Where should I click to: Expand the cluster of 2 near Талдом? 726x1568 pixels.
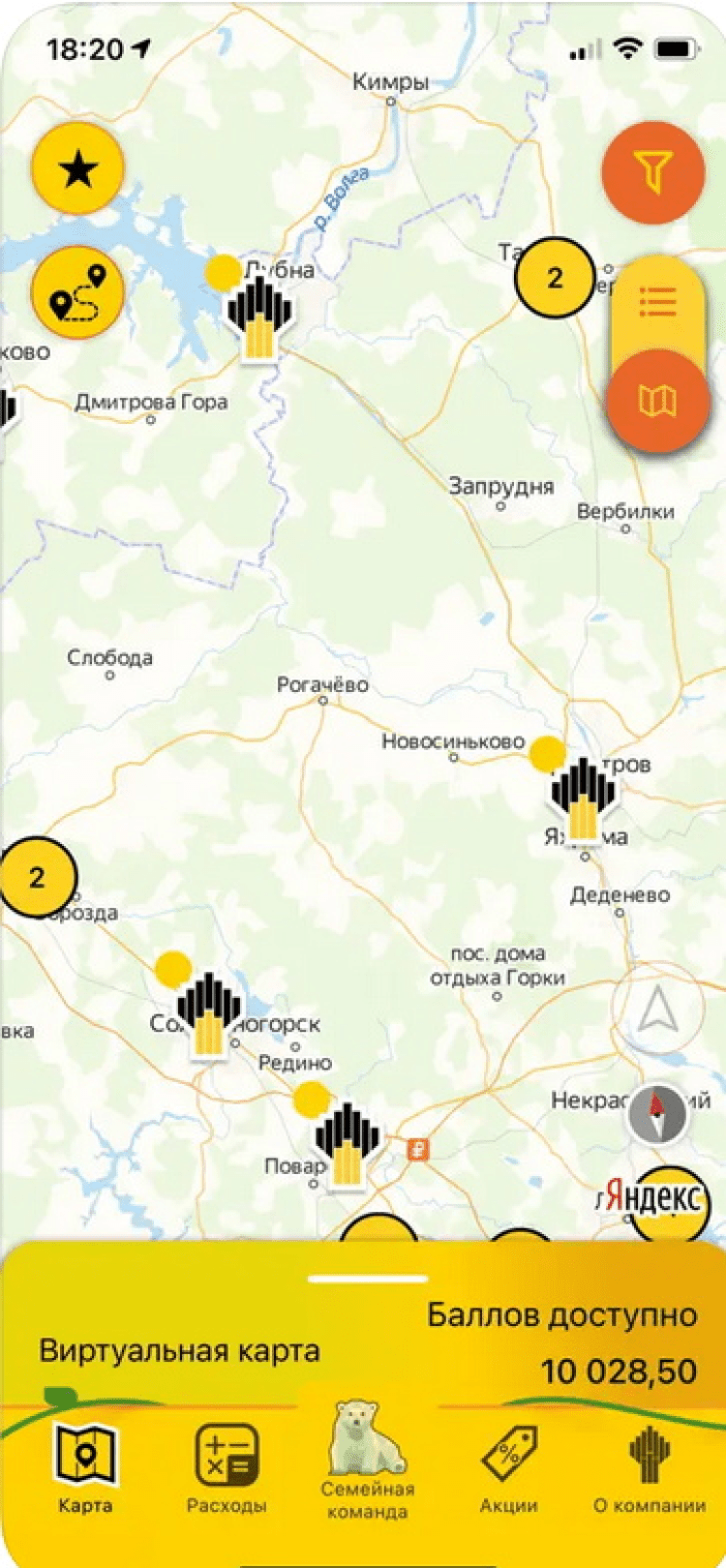[x=555, y=279]
